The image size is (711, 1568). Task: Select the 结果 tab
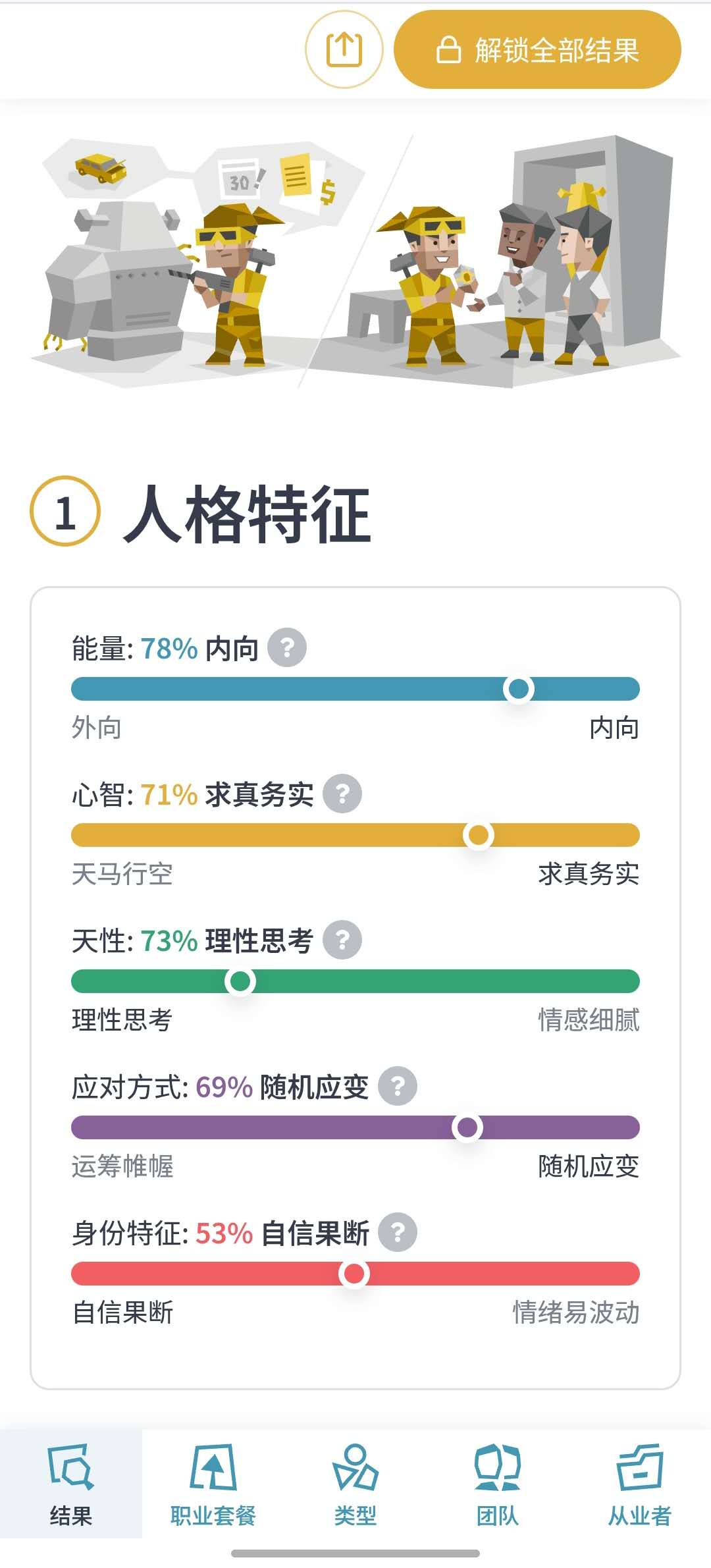[71, 1484]
